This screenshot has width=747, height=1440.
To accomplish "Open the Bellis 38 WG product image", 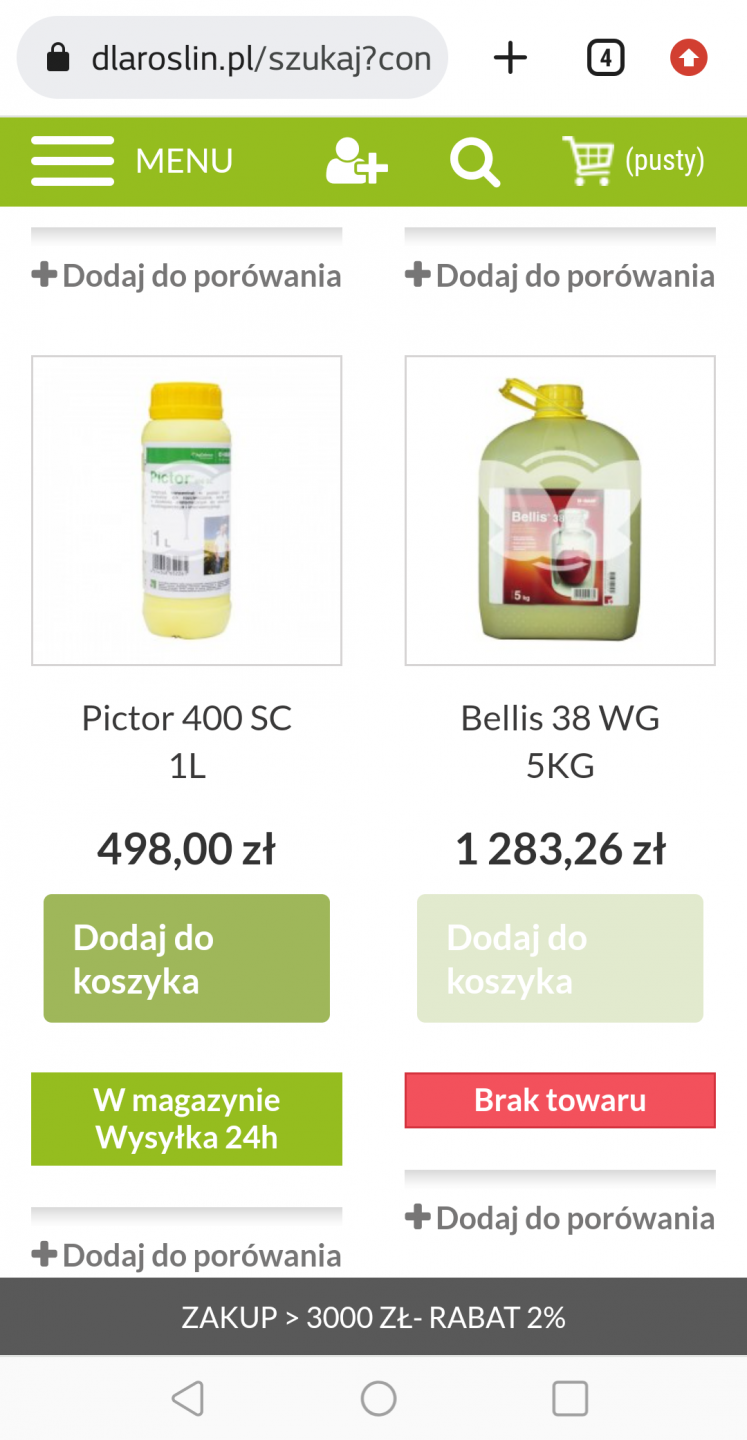I will 560,510.
